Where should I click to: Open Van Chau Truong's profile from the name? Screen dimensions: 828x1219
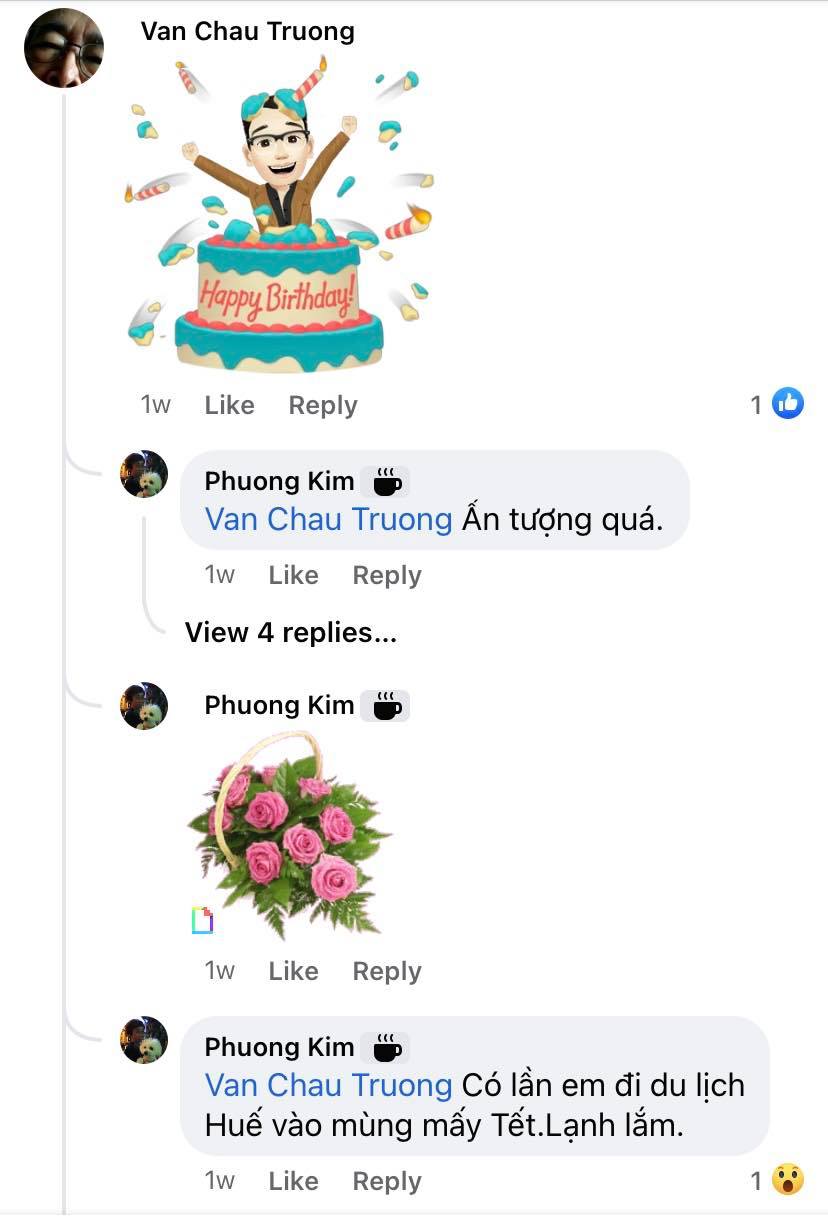click(x=247, y=31)
